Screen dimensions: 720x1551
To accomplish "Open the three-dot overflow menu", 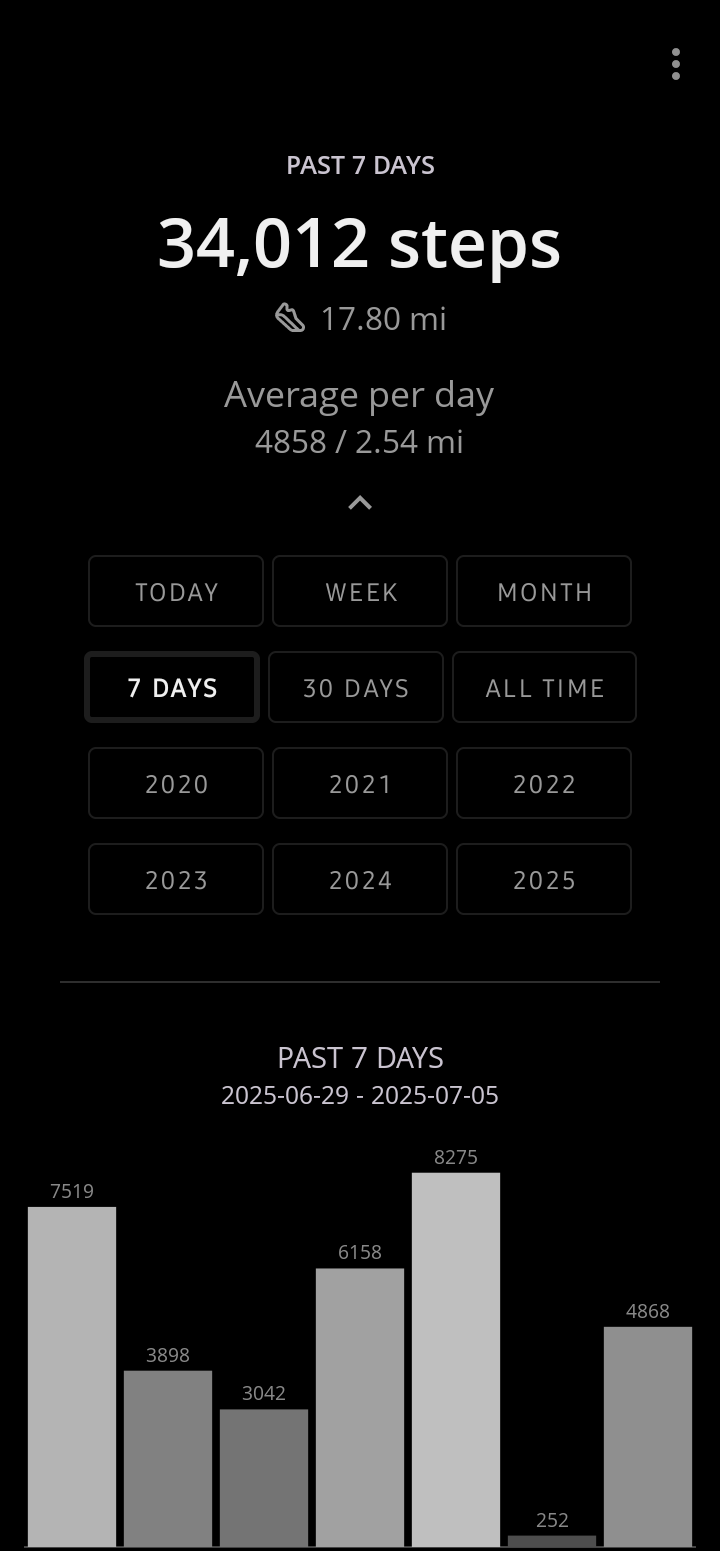I will click(x=676, y=64).
